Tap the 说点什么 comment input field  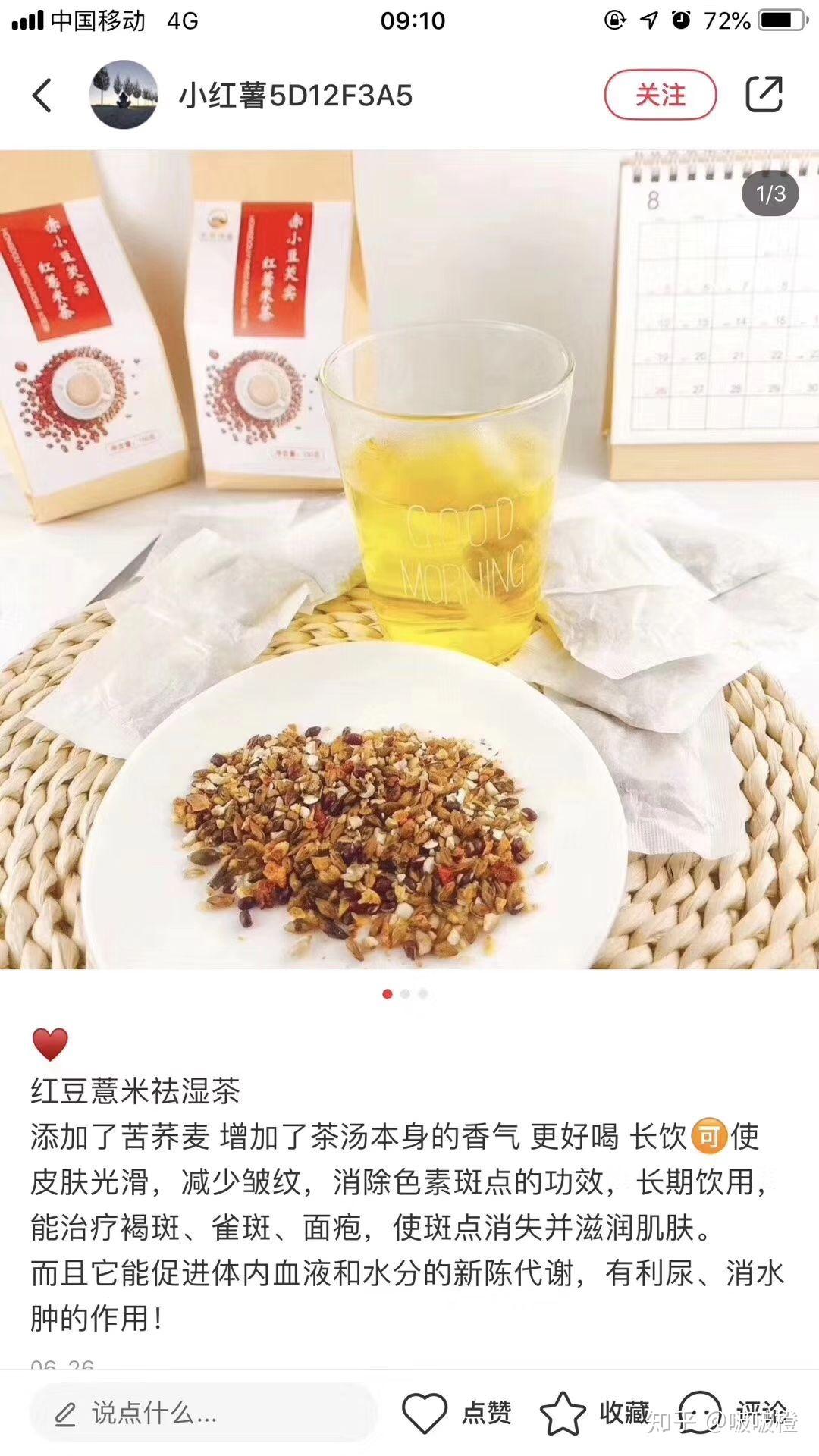[203, 1414]
